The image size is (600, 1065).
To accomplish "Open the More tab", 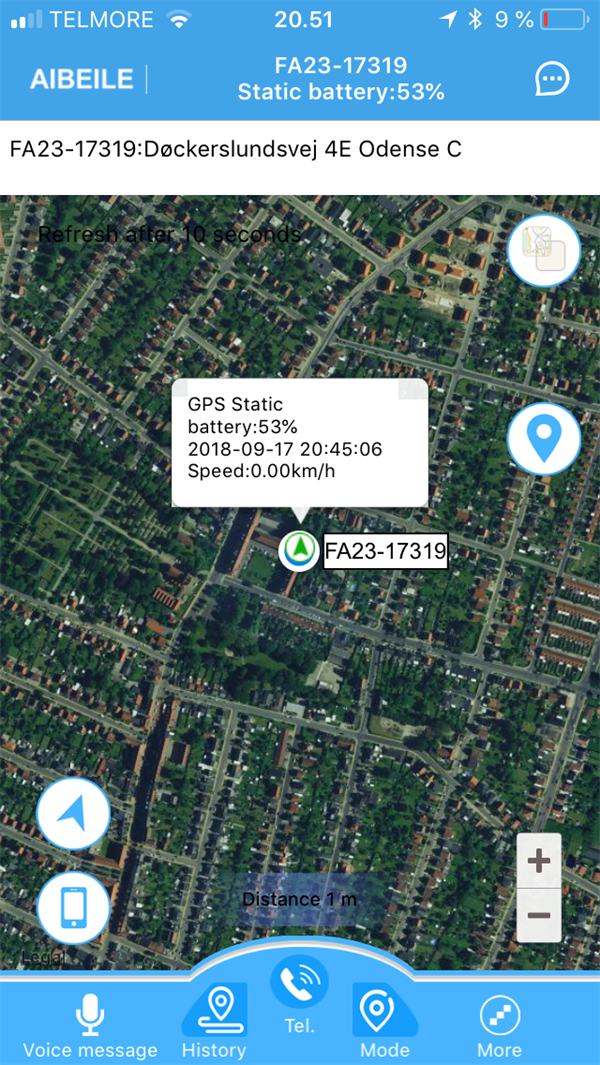I will point(499,1025).
